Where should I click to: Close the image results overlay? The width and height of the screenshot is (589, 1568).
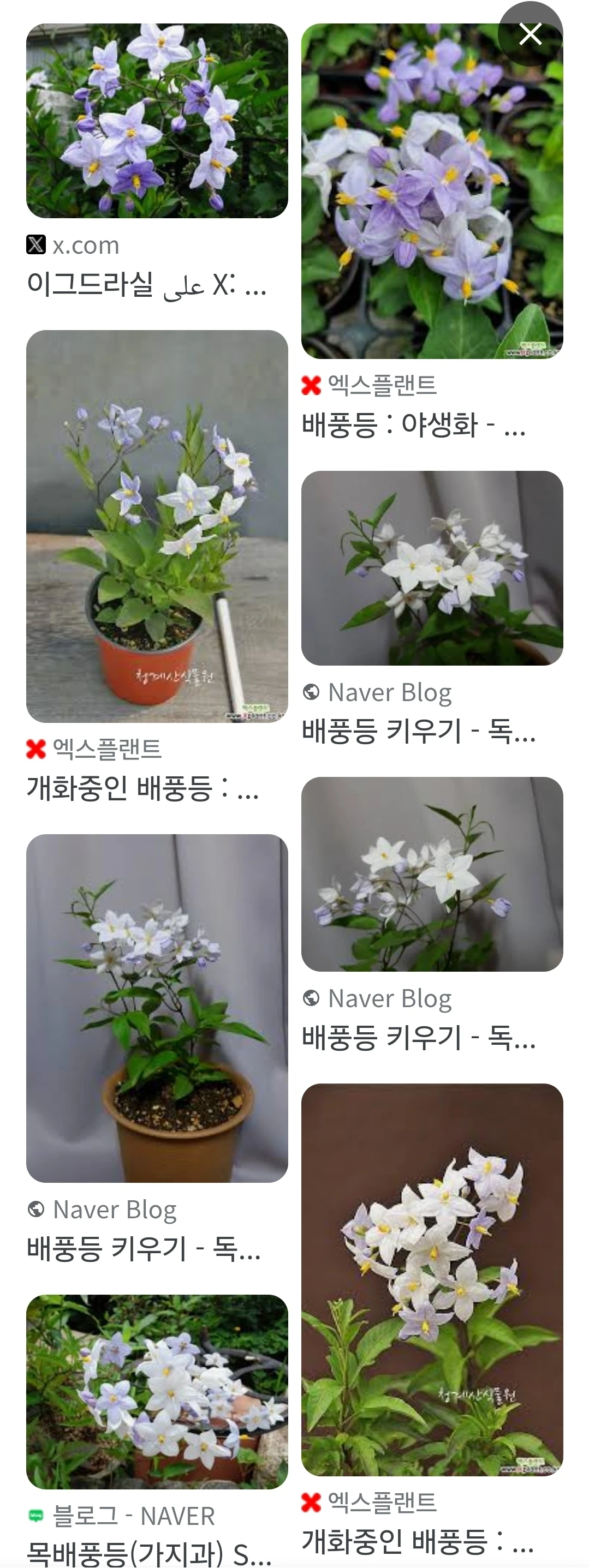pyautogui.click(x=530, y=35)
